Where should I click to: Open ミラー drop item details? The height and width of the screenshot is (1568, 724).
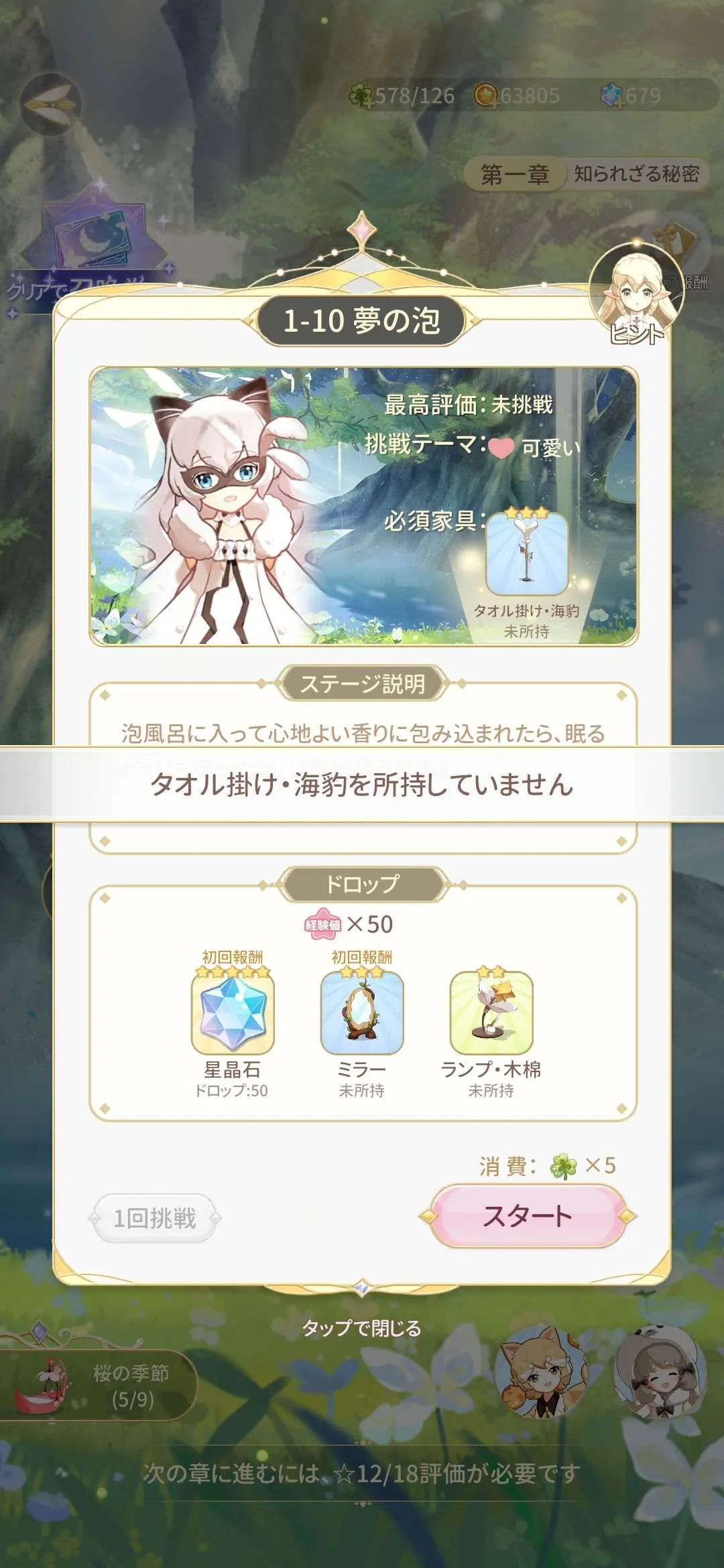(362, 1013)
